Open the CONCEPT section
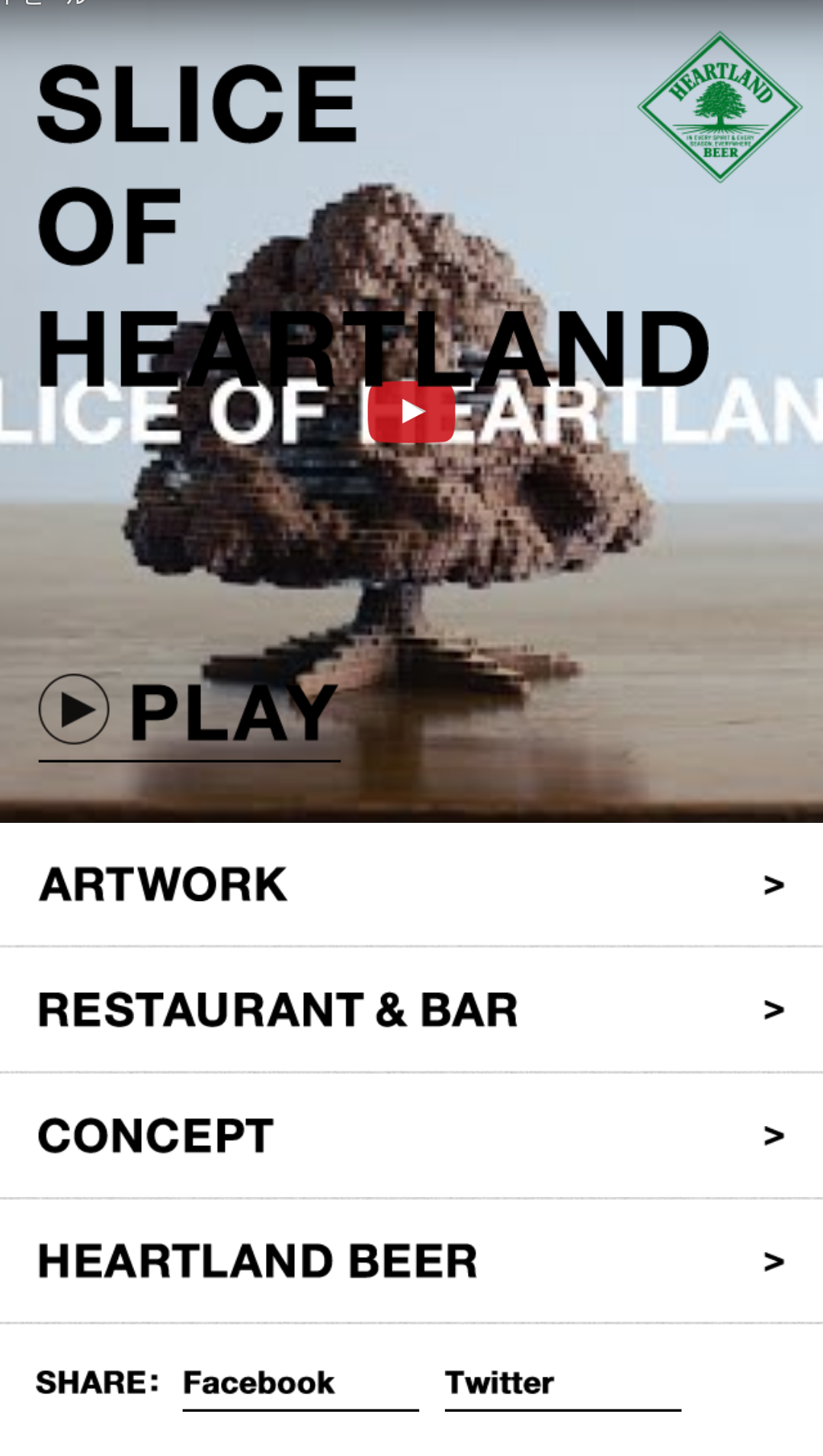 [411, 1135]
